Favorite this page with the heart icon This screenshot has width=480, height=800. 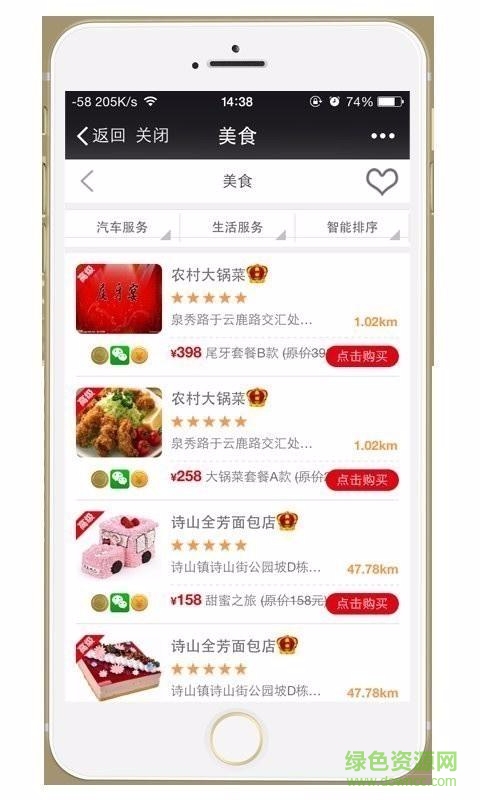pyautogui.click(x=382, y=182)
